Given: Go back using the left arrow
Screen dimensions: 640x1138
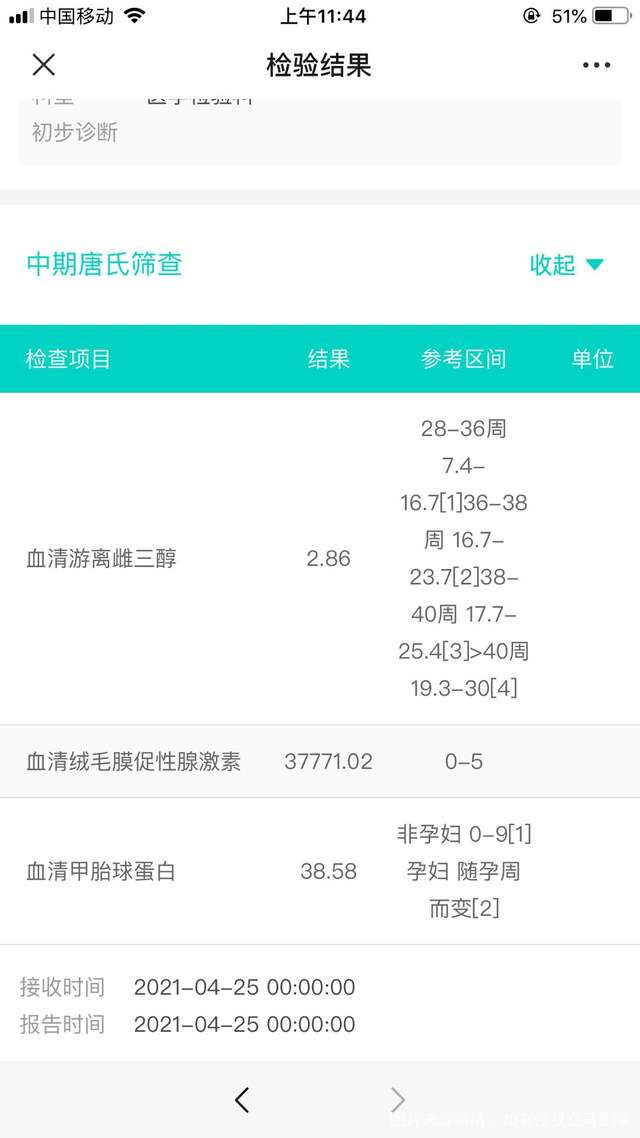Looking at the screenshot, I should (241, 1100).
